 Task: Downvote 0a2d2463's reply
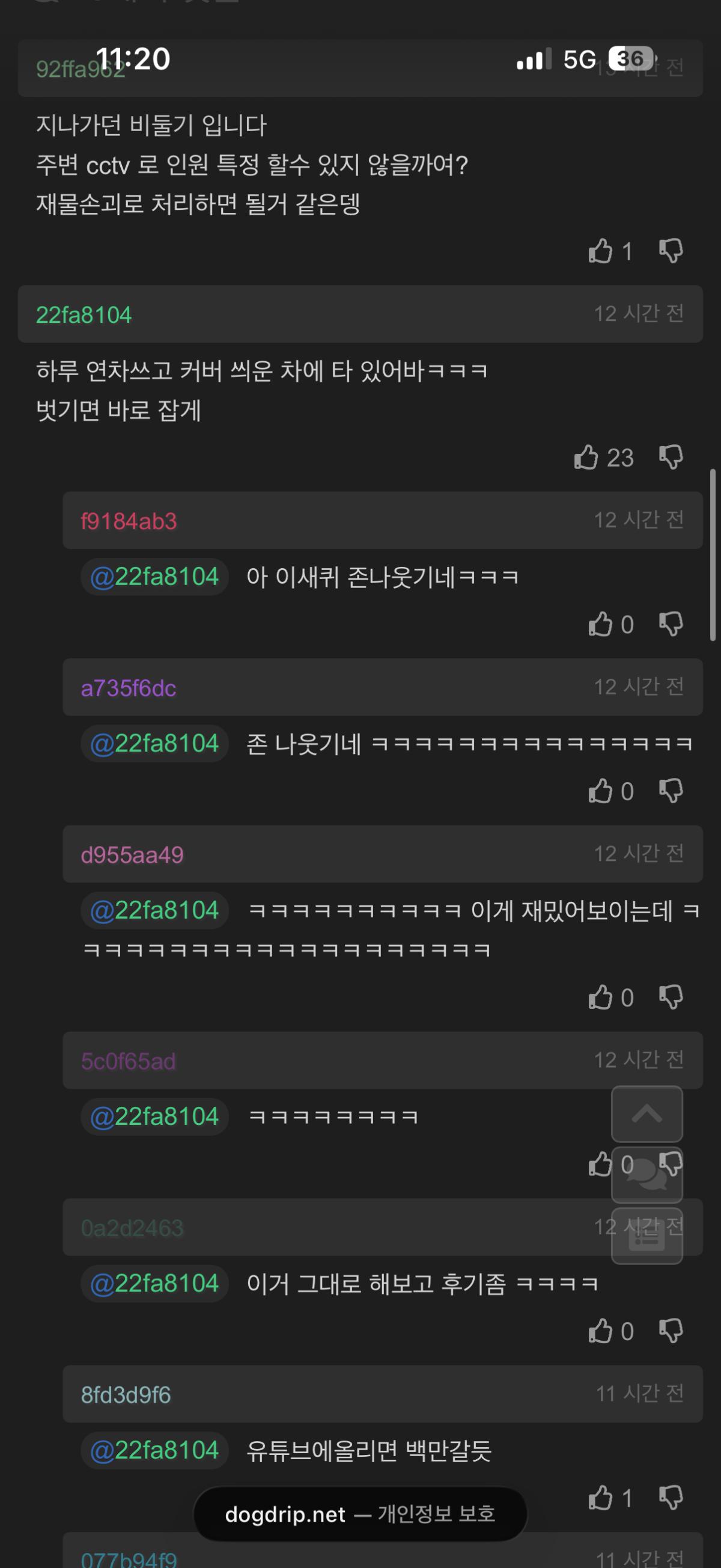click(671, 1331)
